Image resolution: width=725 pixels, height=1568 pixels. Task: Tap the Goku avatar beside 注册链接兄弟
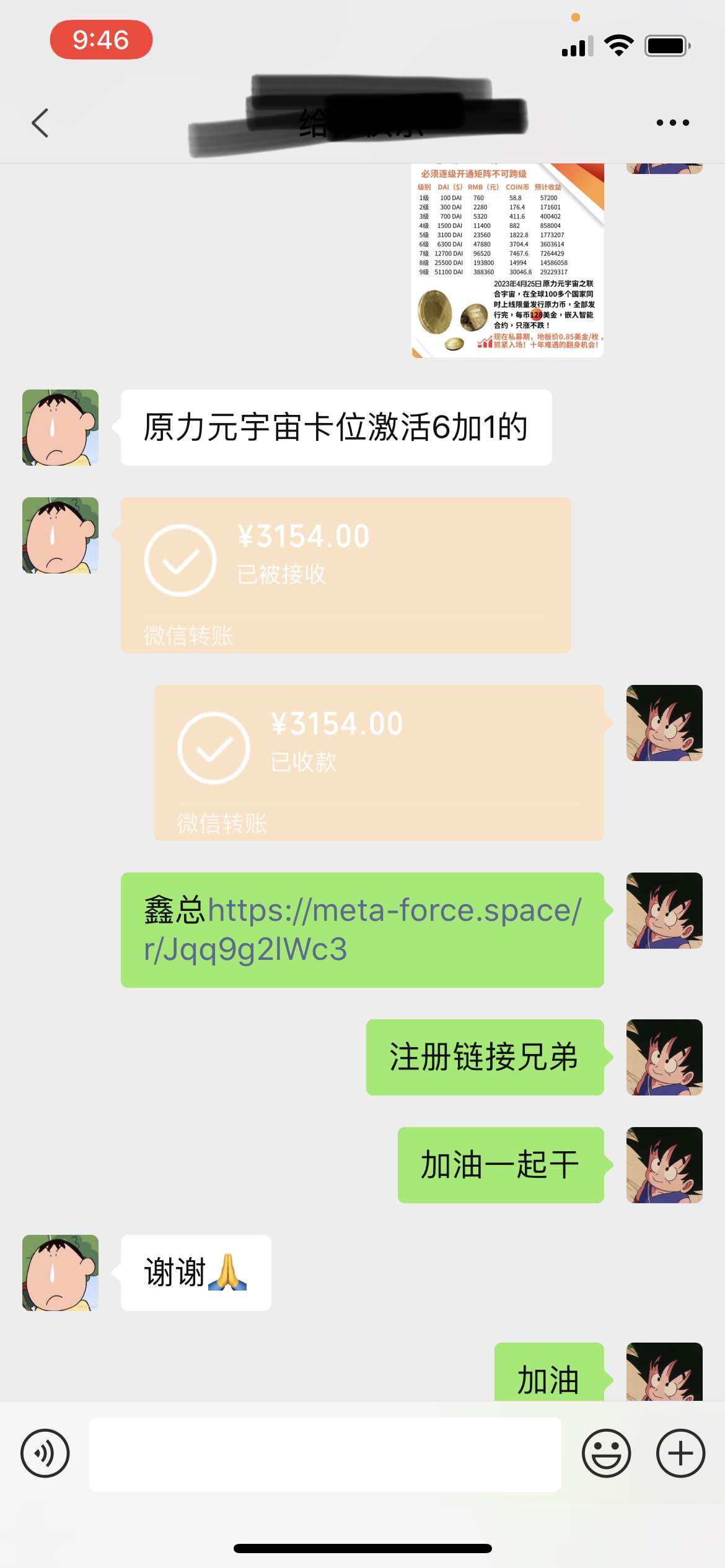[x=664, y=1056]
